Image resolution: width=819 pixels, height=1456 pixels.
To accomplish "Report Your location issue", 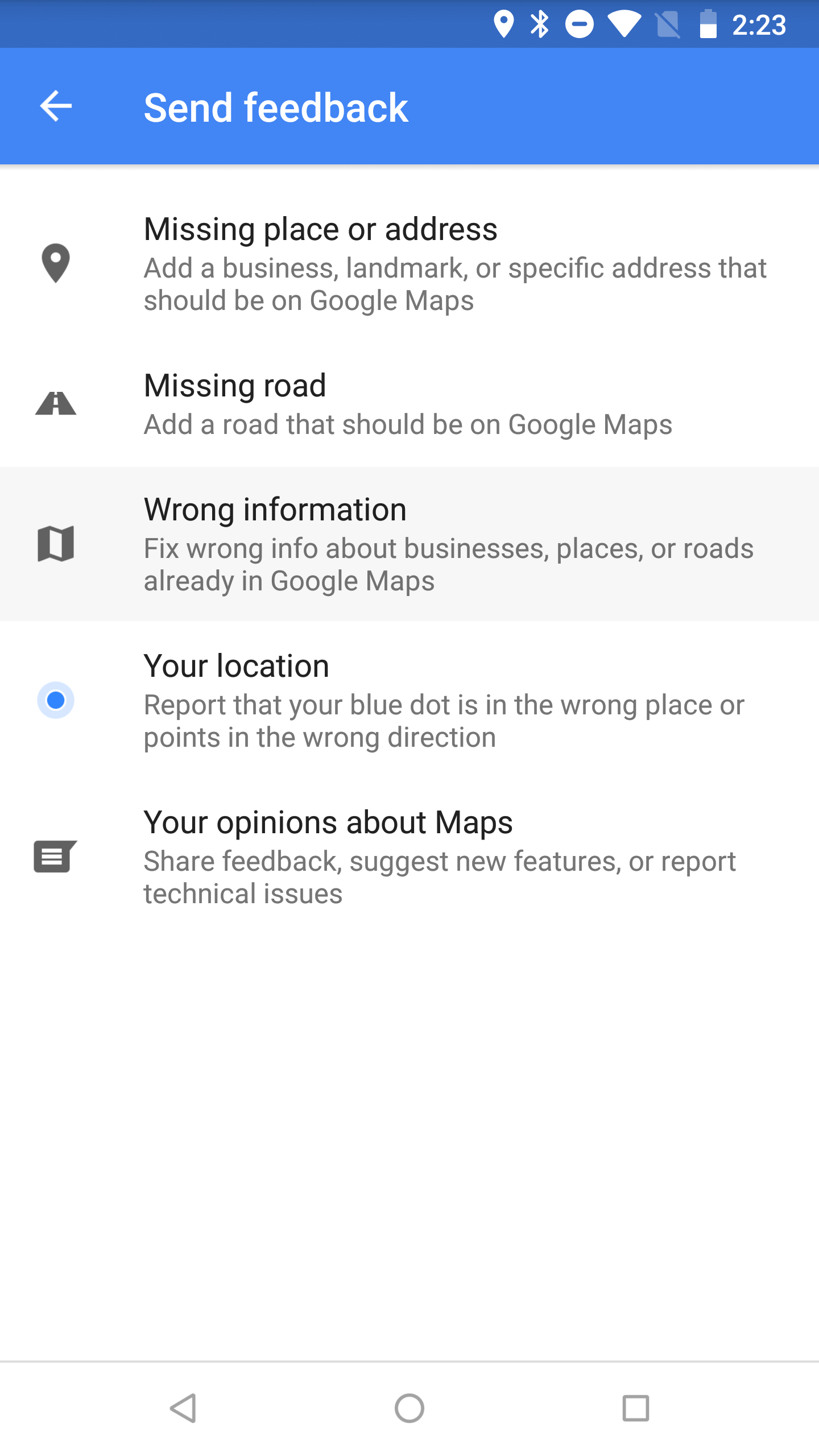I will coord(409,701).
